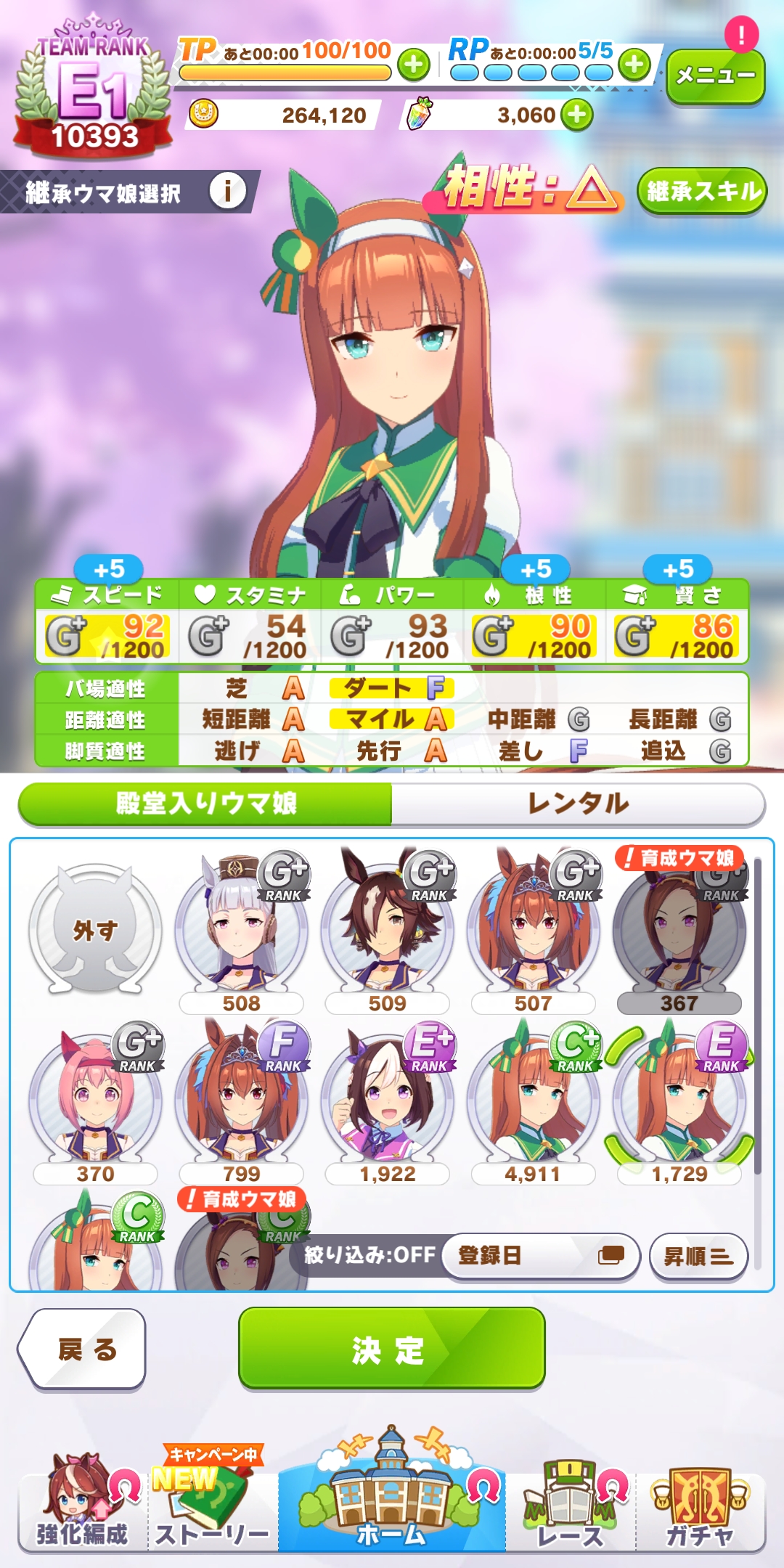Open the メニュー menu button
This screenshot has width=784, height=1568.
715,76
